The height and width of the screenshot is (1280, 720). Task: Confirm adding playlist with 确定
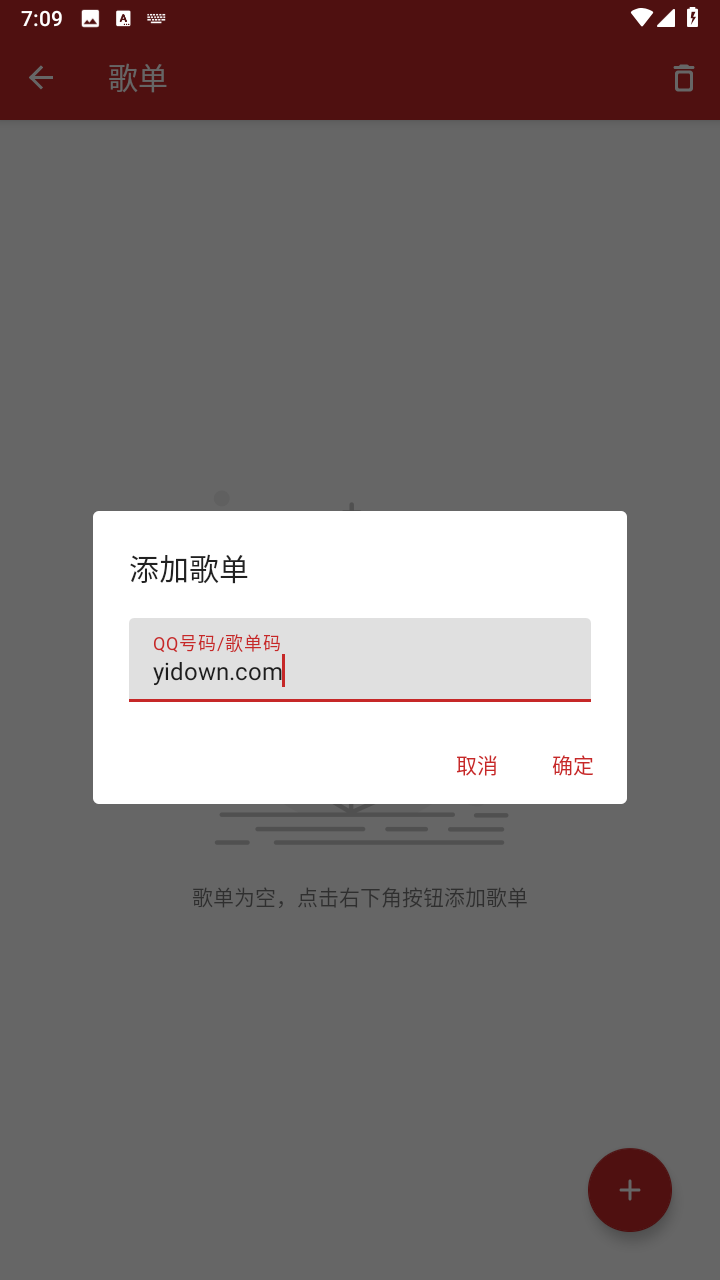(x=573, y=766)
